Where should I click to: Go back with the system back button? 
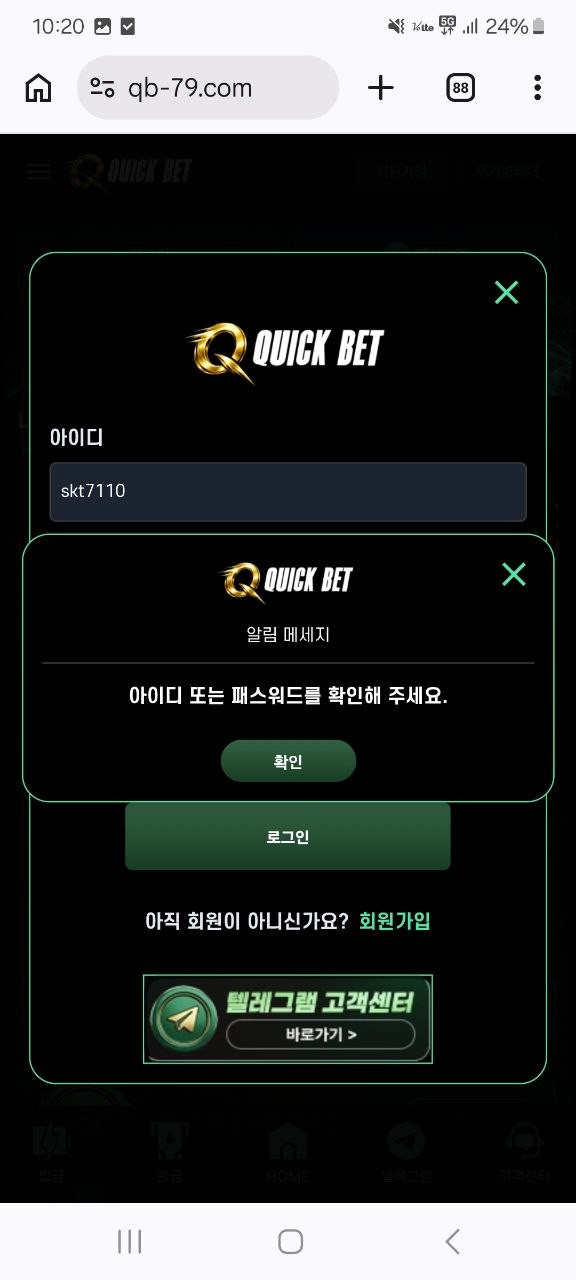[452, 1241]
